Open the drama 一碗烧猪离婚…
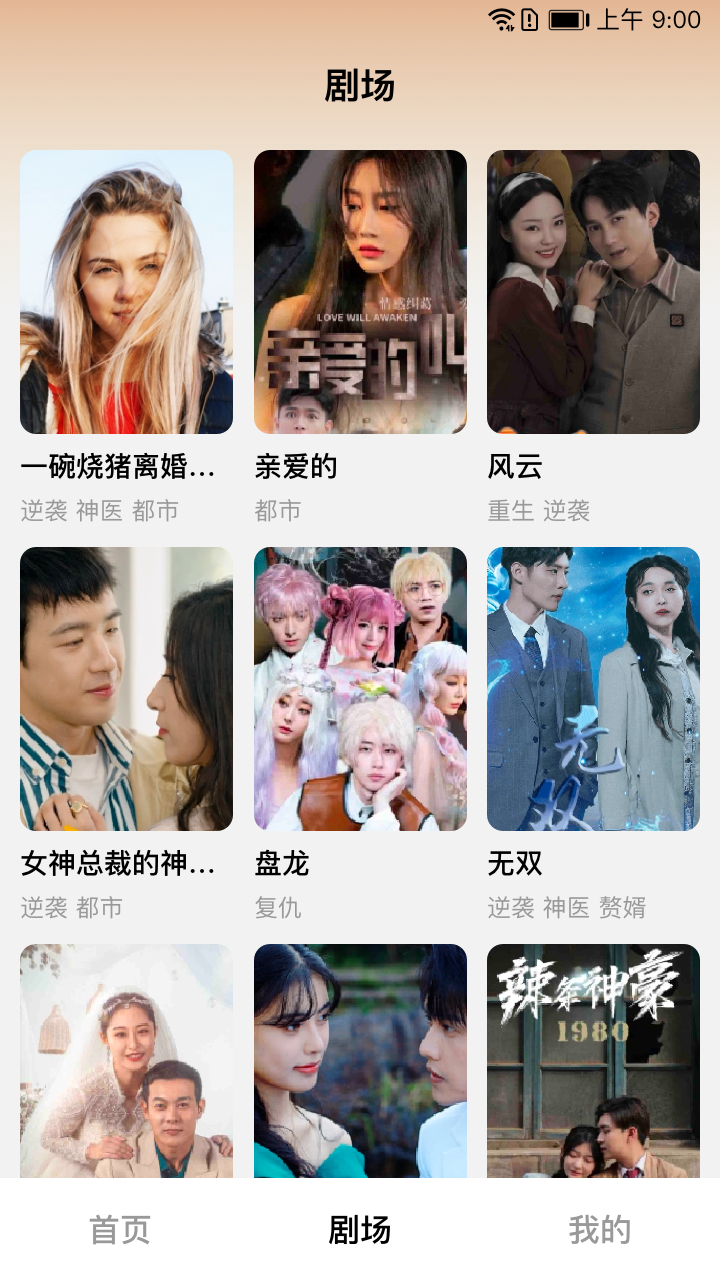The image size is (720, 1280). [x=126, y=292]
